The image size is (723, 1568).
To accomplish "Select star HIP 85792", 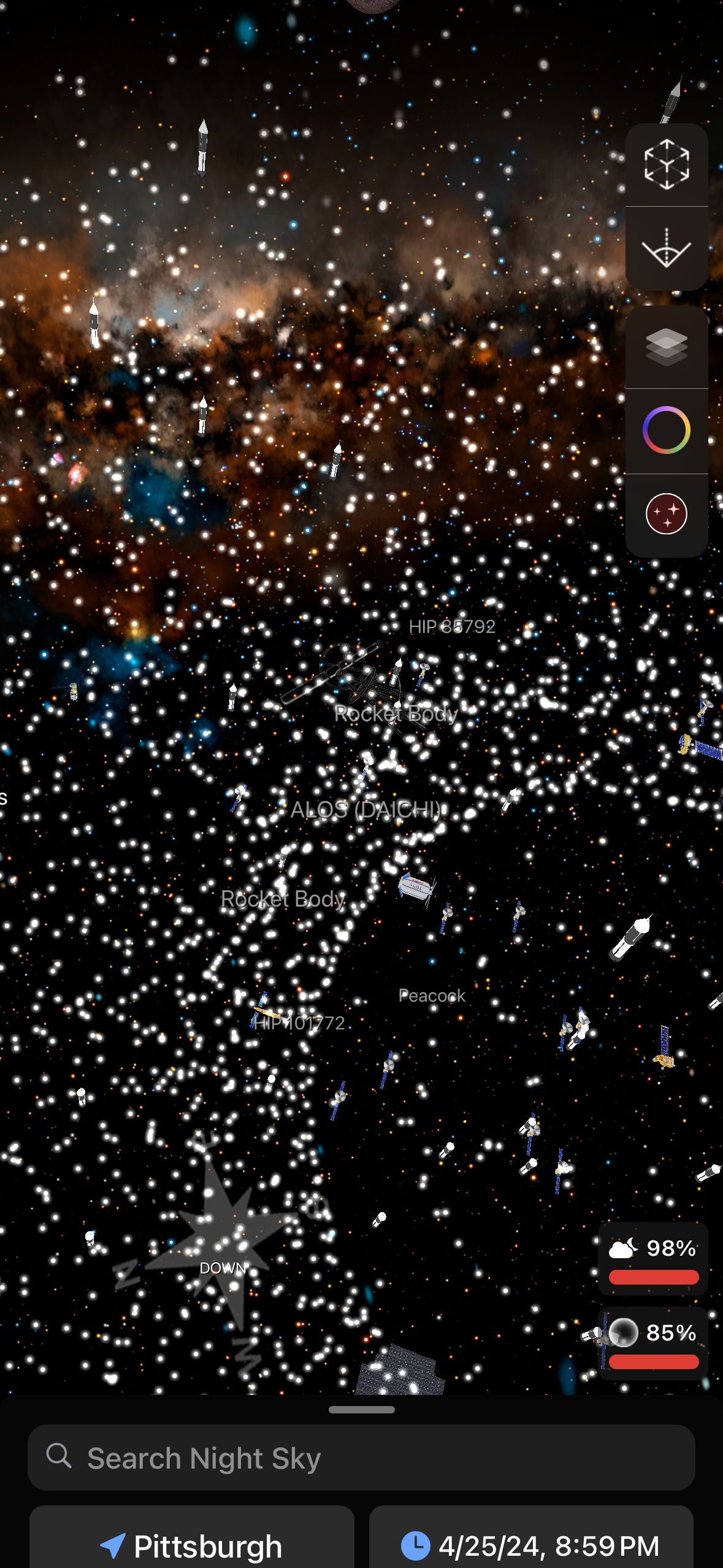I will click(452, 628).
